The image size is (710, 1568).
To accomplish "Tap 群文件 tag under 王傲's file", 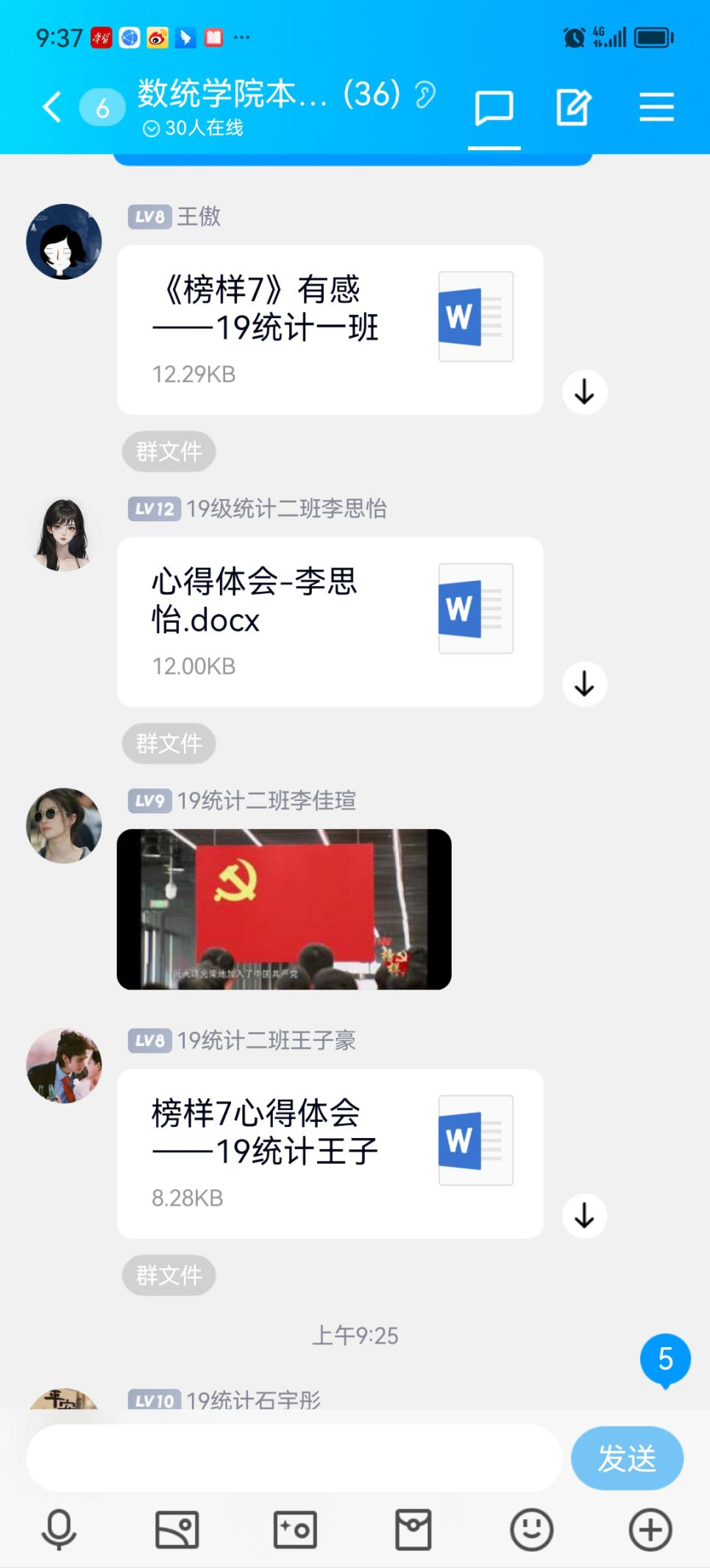I will point(168,451).
